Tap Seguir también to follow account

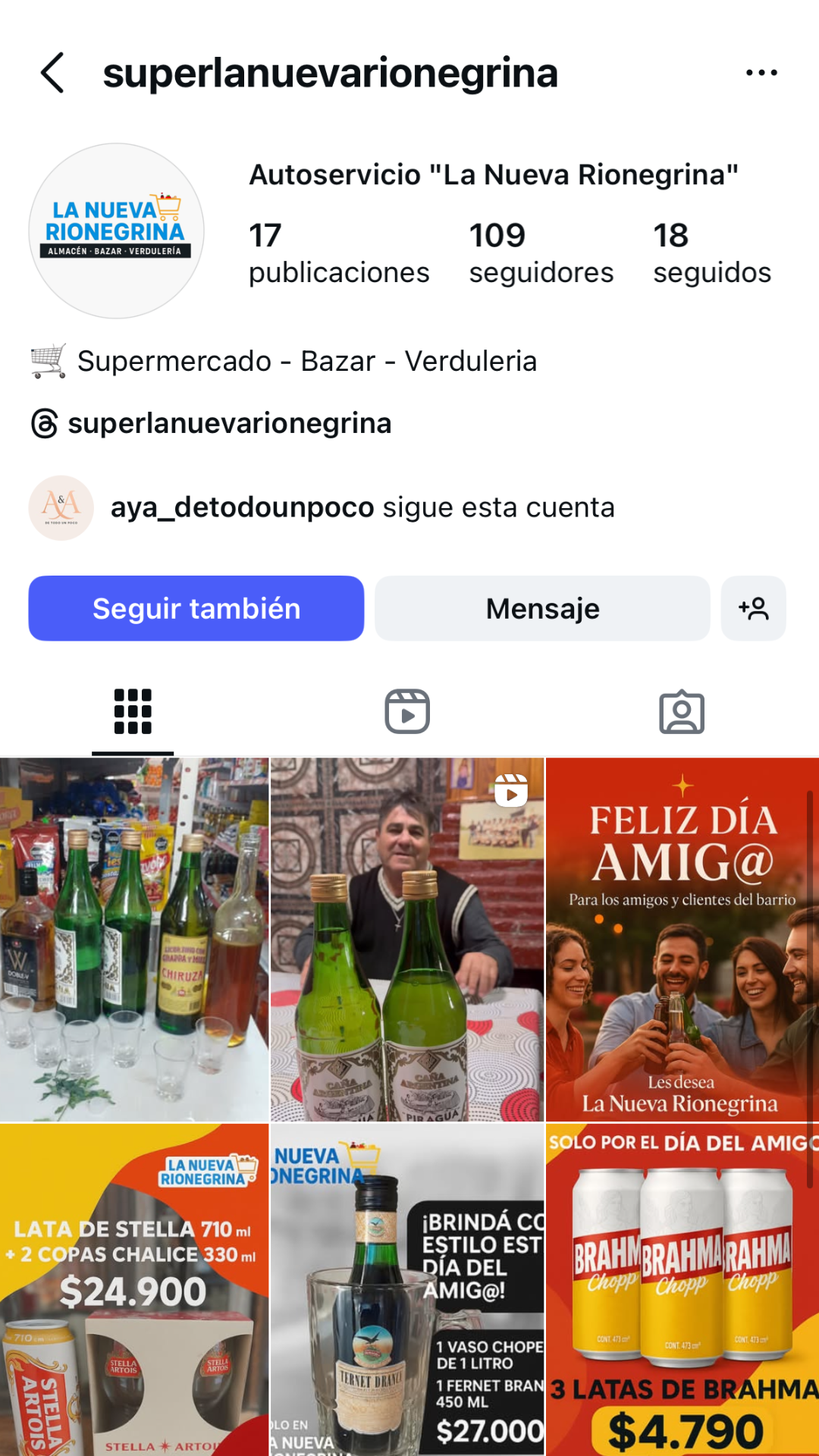tap(196, 608)
